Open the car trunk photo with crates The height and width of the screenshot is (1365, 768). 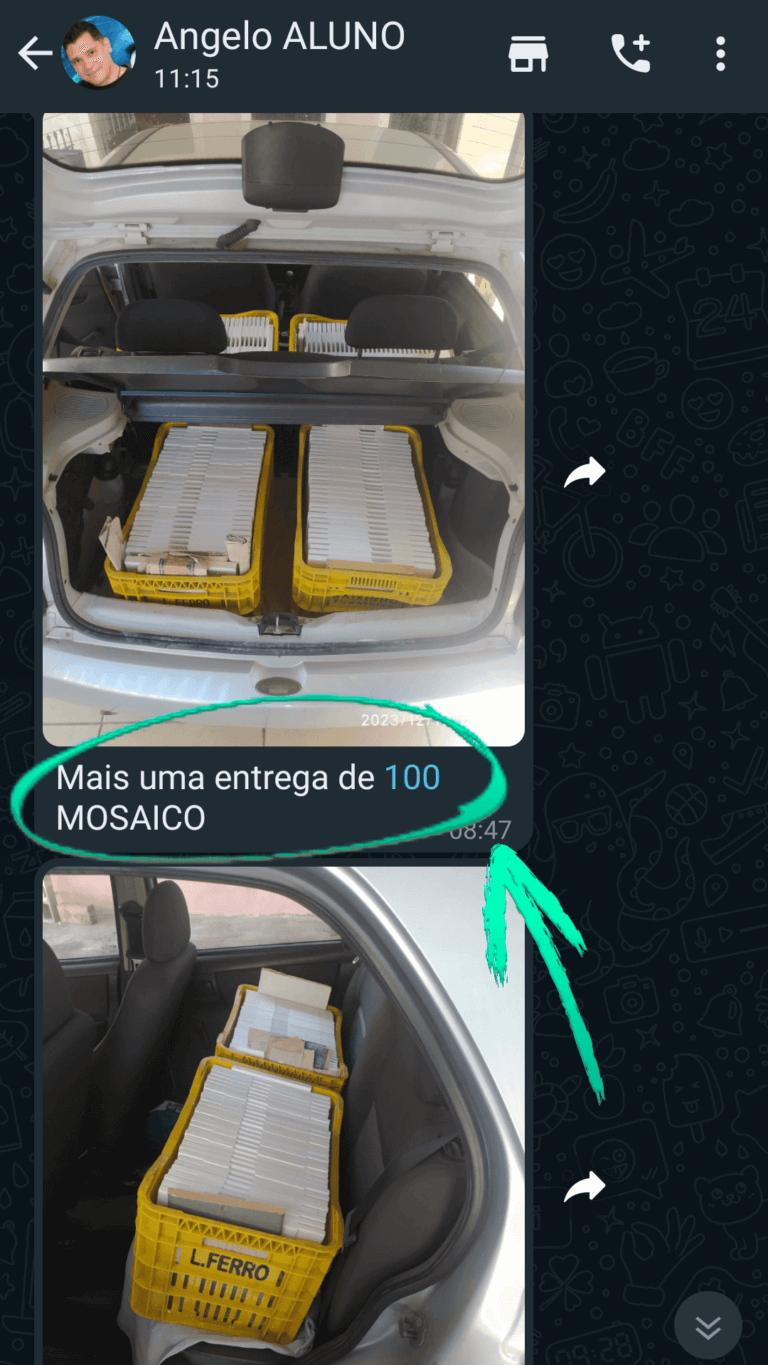[x=283, y=430]
